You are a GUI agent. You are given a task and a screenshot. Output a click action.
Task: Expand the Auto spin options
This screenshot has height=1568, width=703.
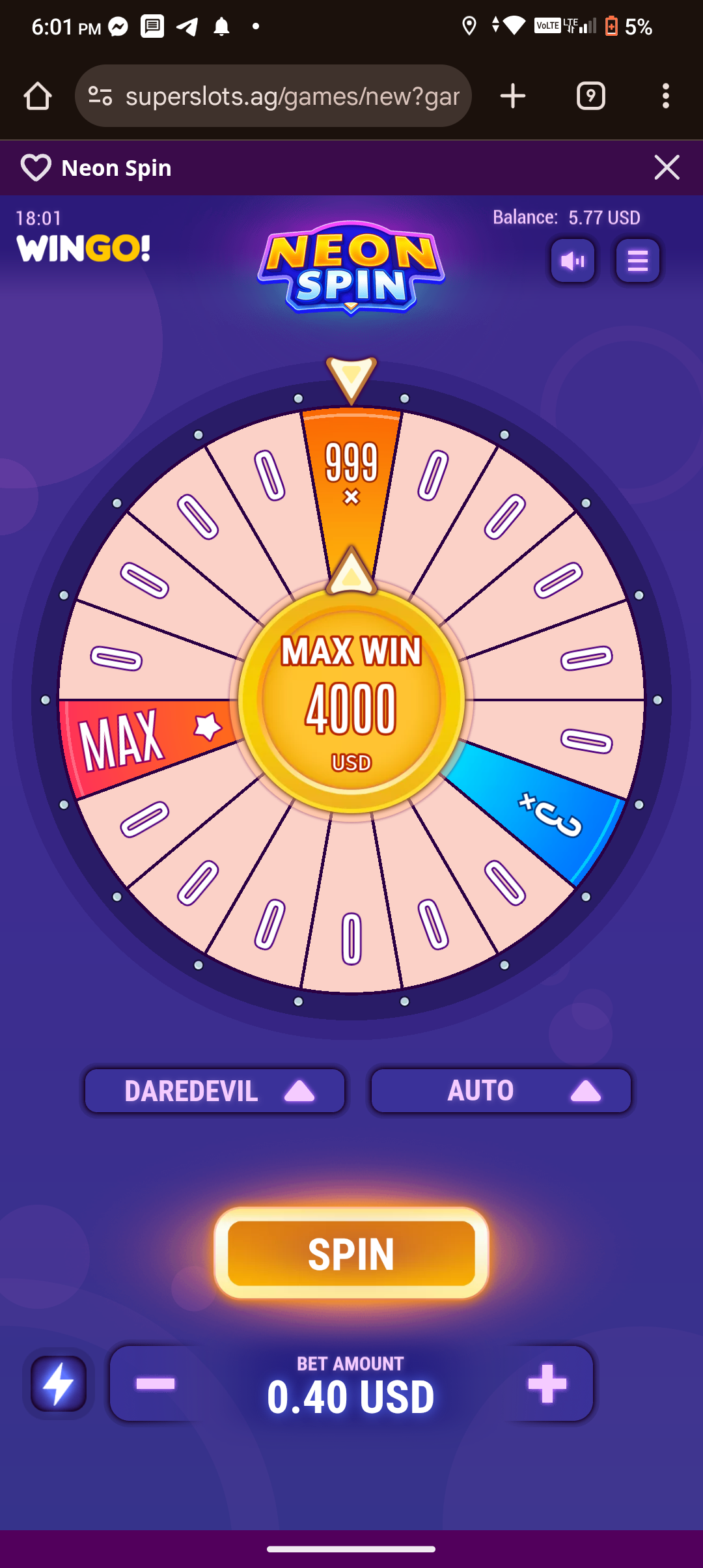501,1091
